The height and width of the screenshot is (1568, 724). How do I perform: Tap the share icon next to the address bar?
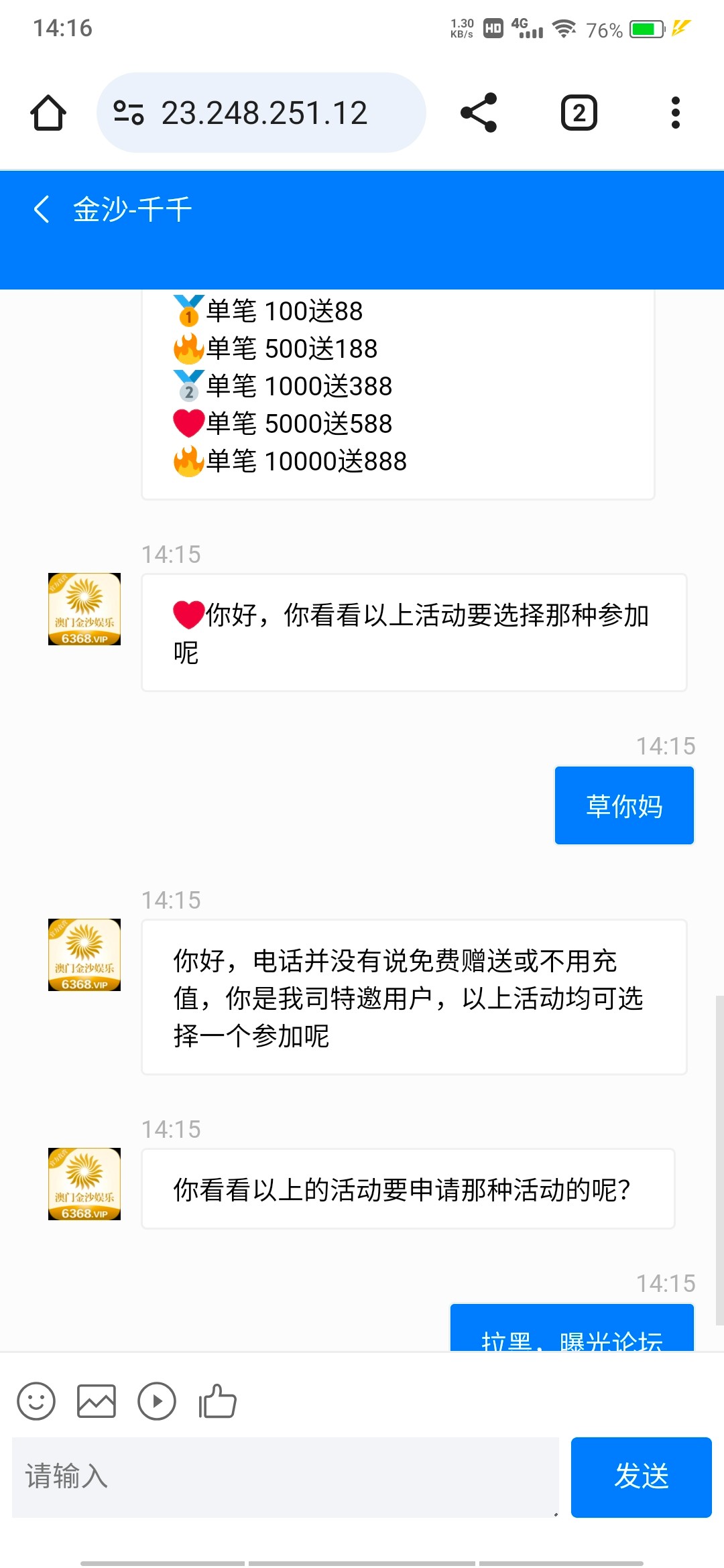481,111
